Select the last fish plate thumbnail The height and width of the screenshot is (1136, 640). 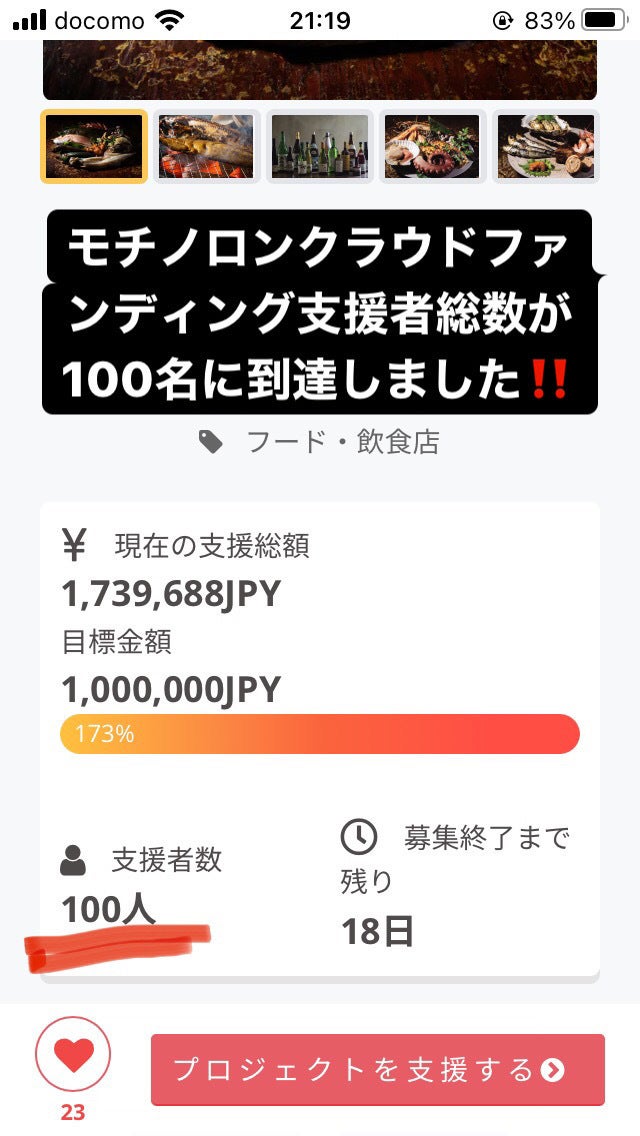click(x=546, y=146)
